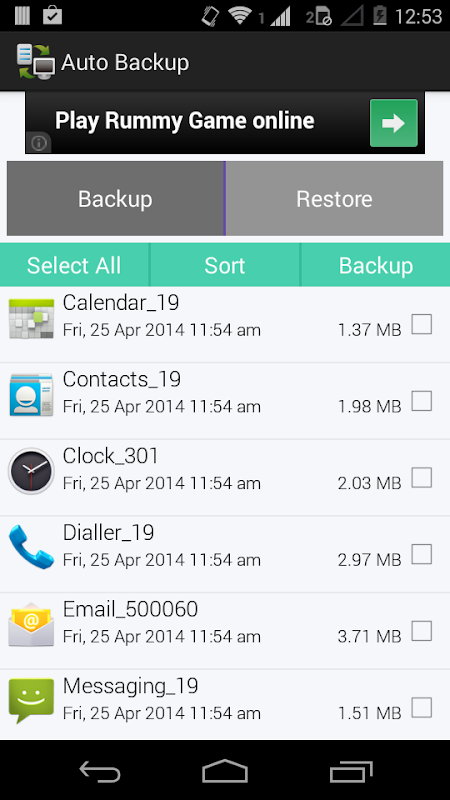Tick the checkbox next to Clock_301
The height and width of the screenshot is (800, 450).
[422, 478]
